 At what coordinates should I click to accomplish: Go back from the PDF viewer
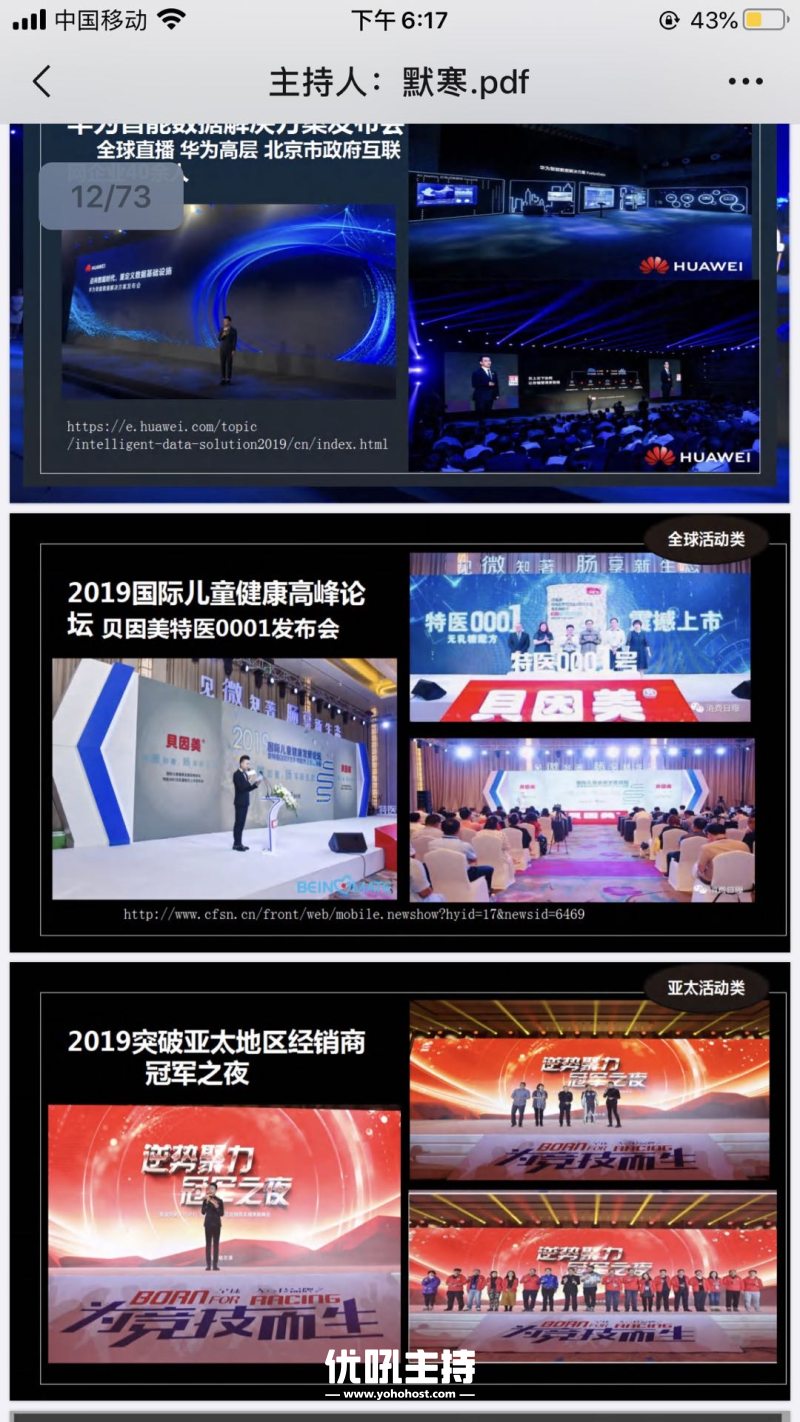(x=41, y=81)
